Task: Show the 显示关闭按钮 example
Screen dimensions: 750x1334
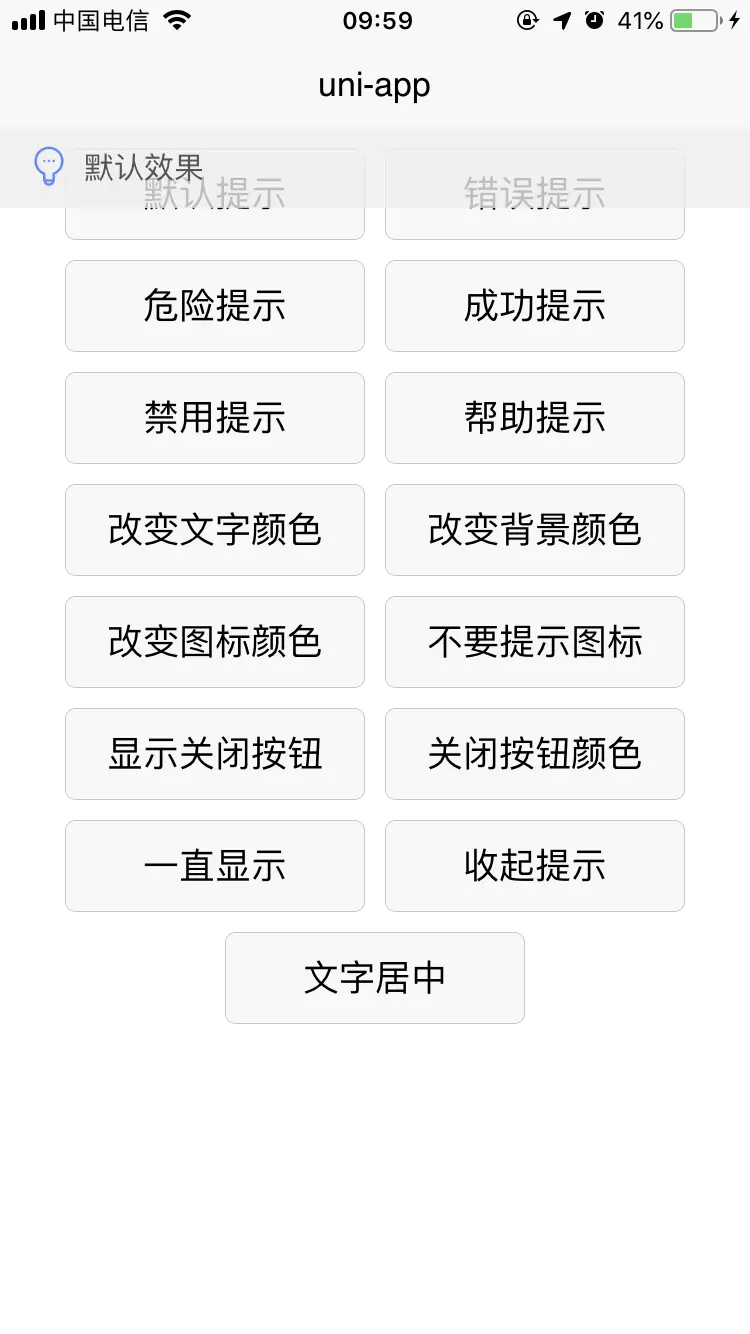Action: click(x=215, y=754)
